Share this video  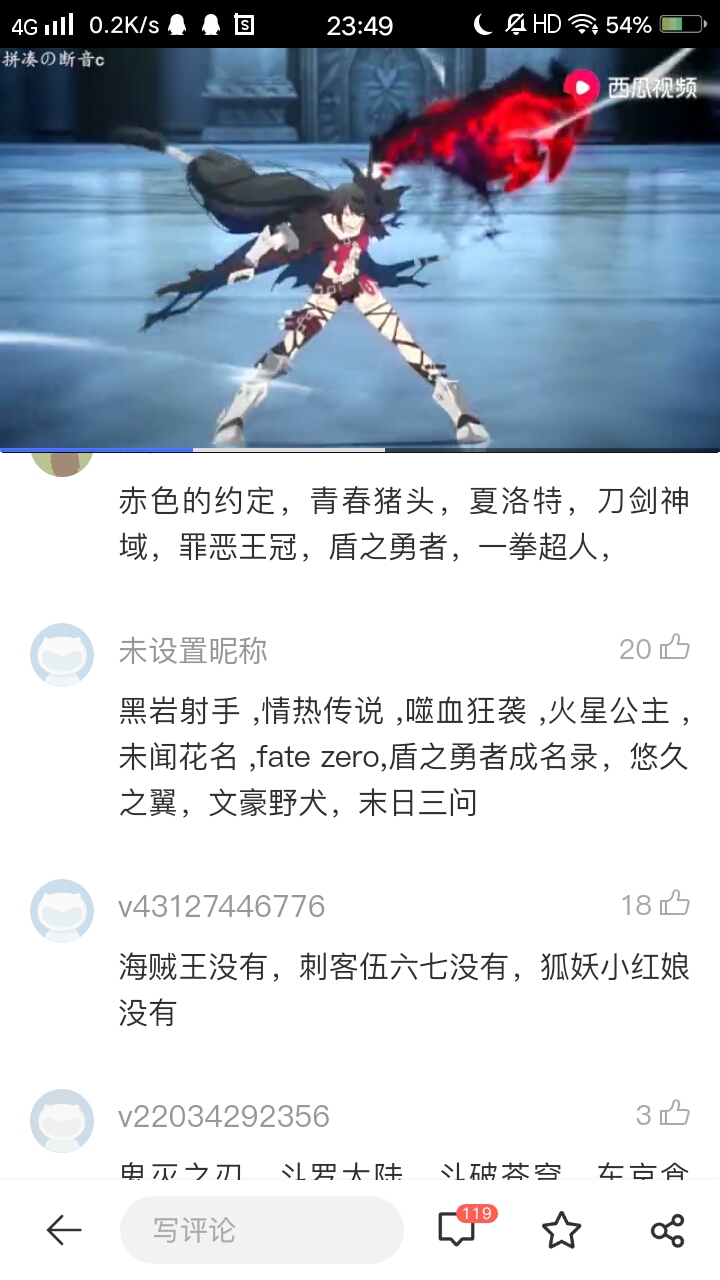pos(667,1230)
